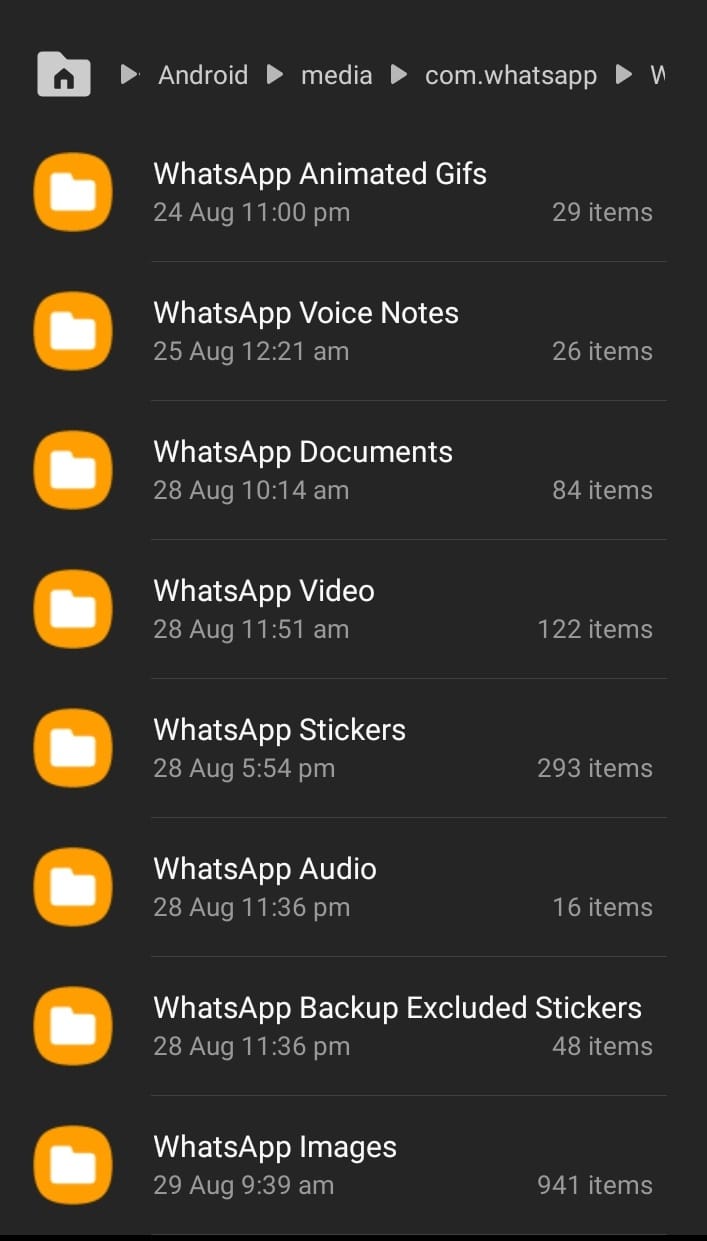Jump to the Android breadcrumb folder
Viewport: 707px width, 1241px height.
203,75
